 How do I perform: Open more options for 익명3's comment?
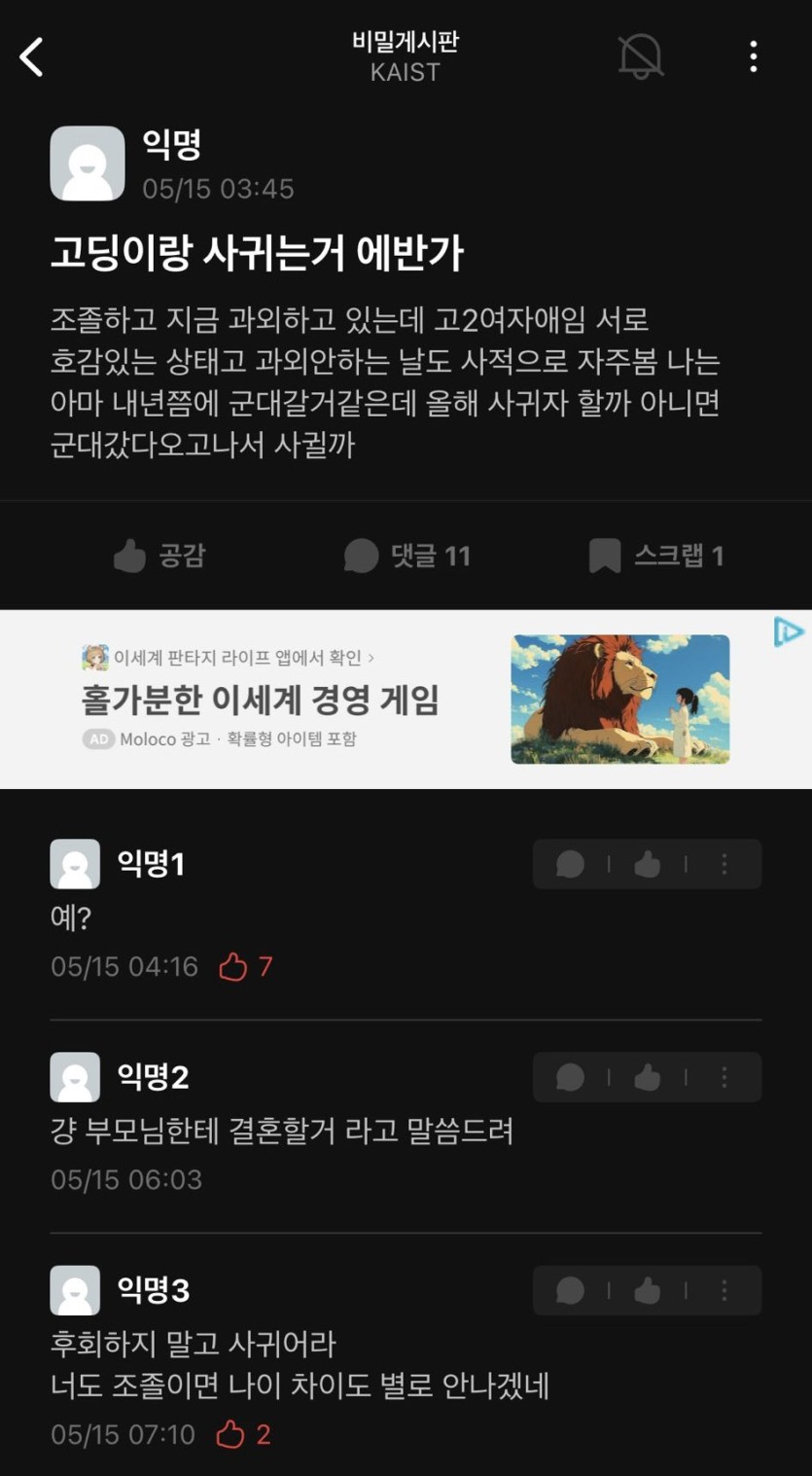724,1290
